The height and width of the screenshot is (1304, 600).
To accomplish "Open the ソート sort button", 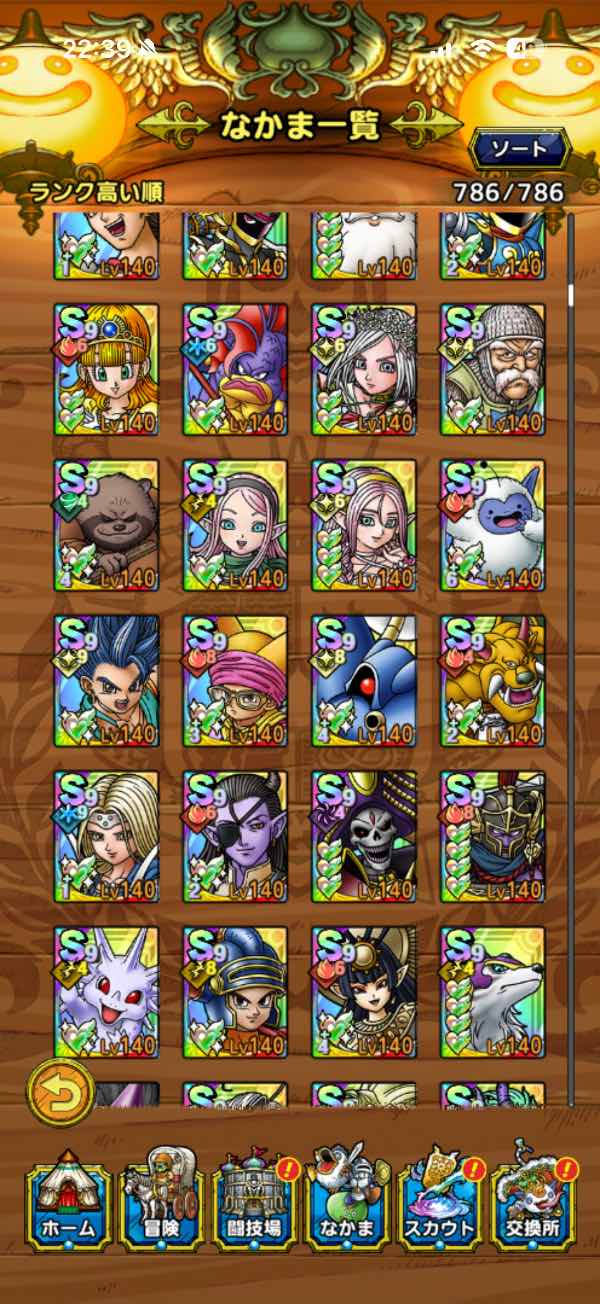I will 519,150.
